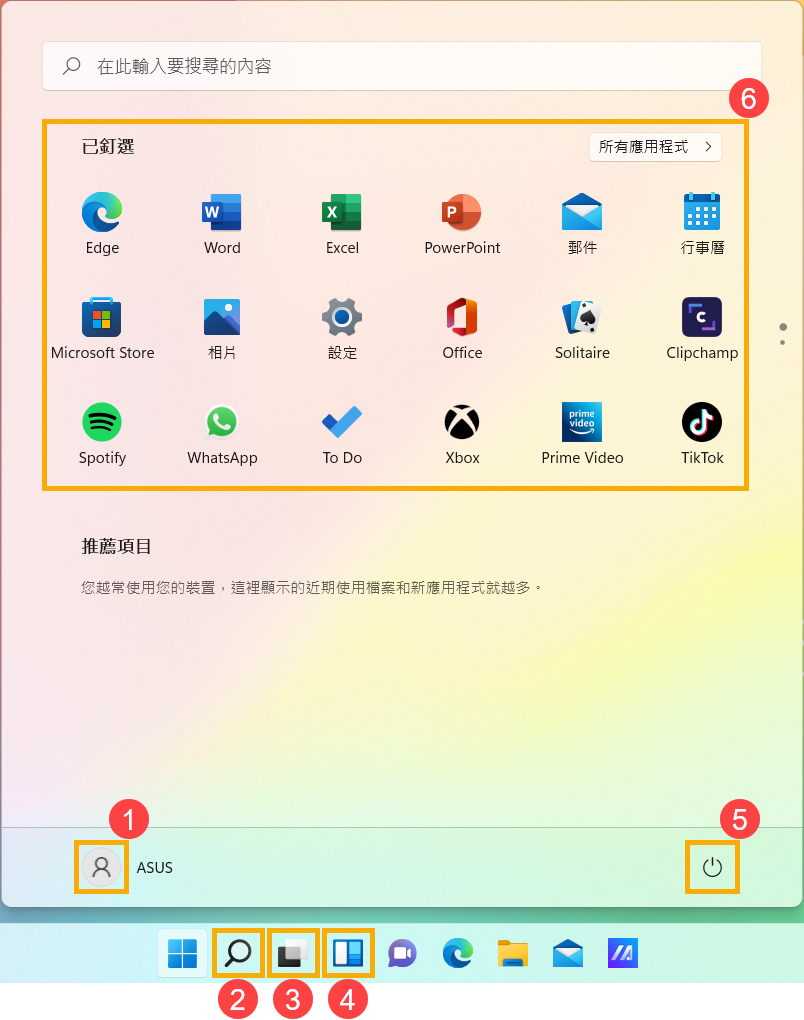Viewport: 804px width, 1020px height.
Task: Open File Explorer from the taskbar
Action: tap(513, 954)
